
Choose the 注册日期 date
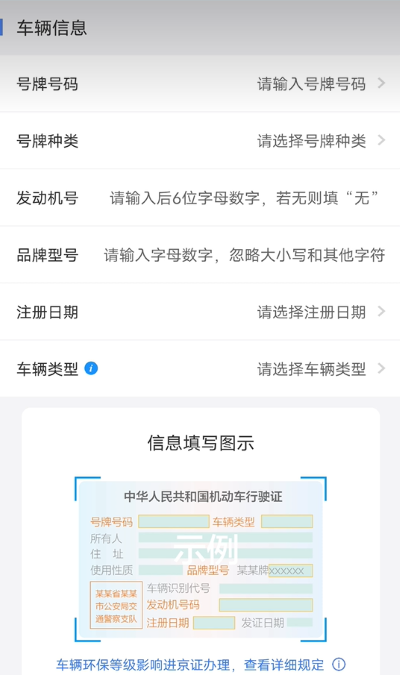click(x=200, y=312)
